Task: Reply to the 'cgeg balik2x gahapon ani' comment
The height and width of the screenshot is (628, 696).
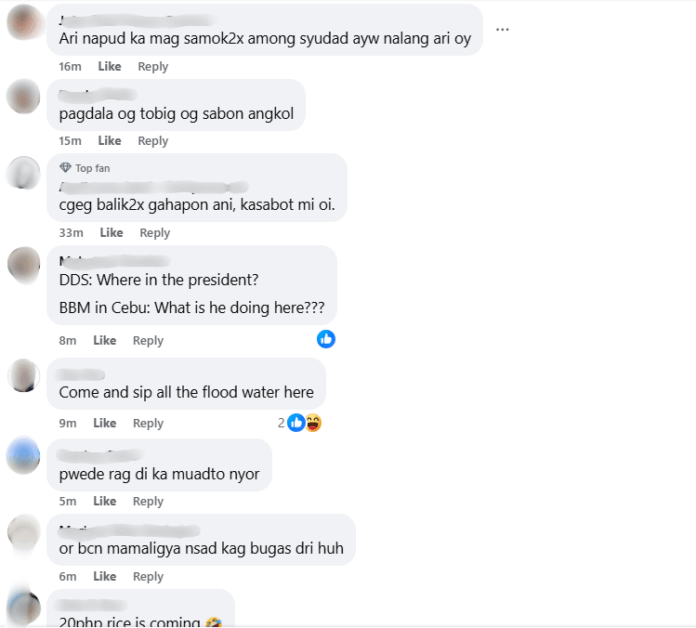Action: 155,232
